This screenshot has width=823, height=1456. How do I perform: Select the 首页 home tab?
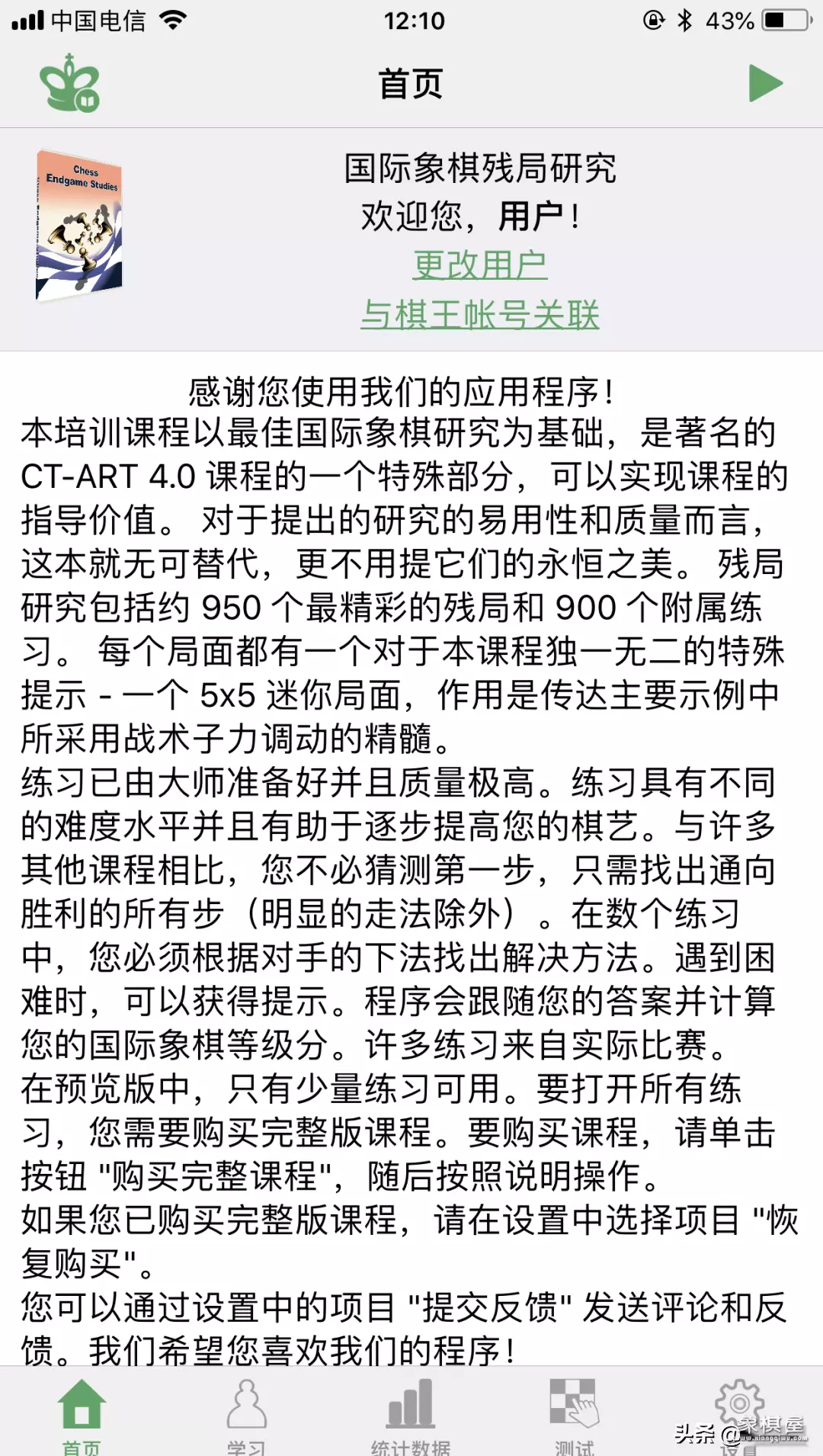pos(82,1415)
